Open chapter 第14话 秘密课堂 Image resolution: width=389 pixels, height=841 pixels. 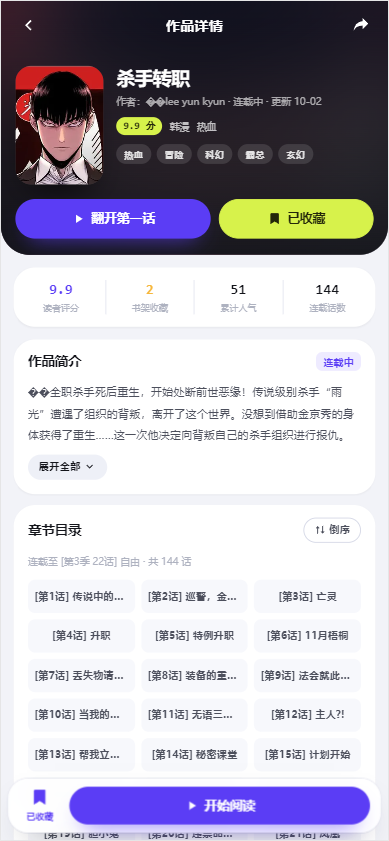194,755
